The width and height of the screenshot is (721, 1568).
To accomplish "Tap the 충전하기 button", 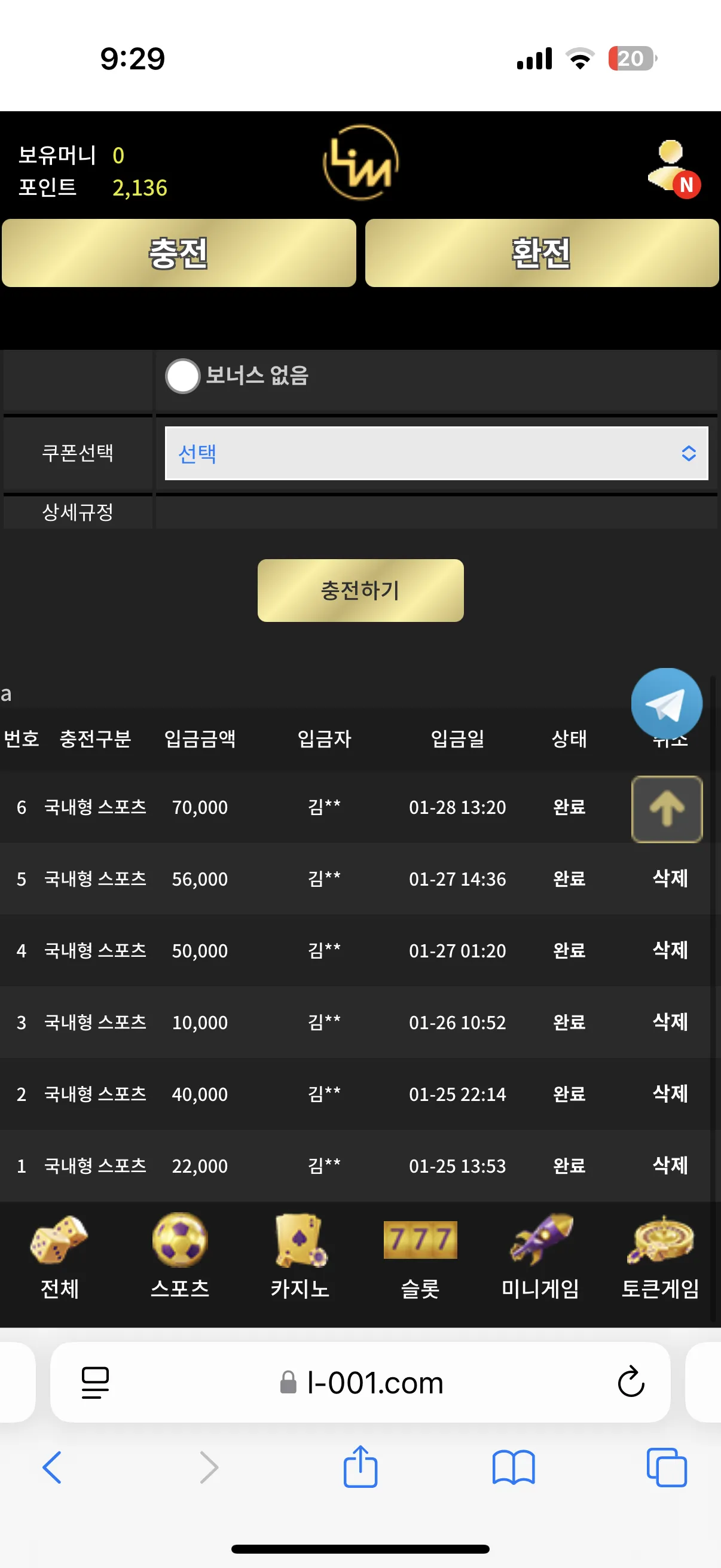I will tap(360, 590).
